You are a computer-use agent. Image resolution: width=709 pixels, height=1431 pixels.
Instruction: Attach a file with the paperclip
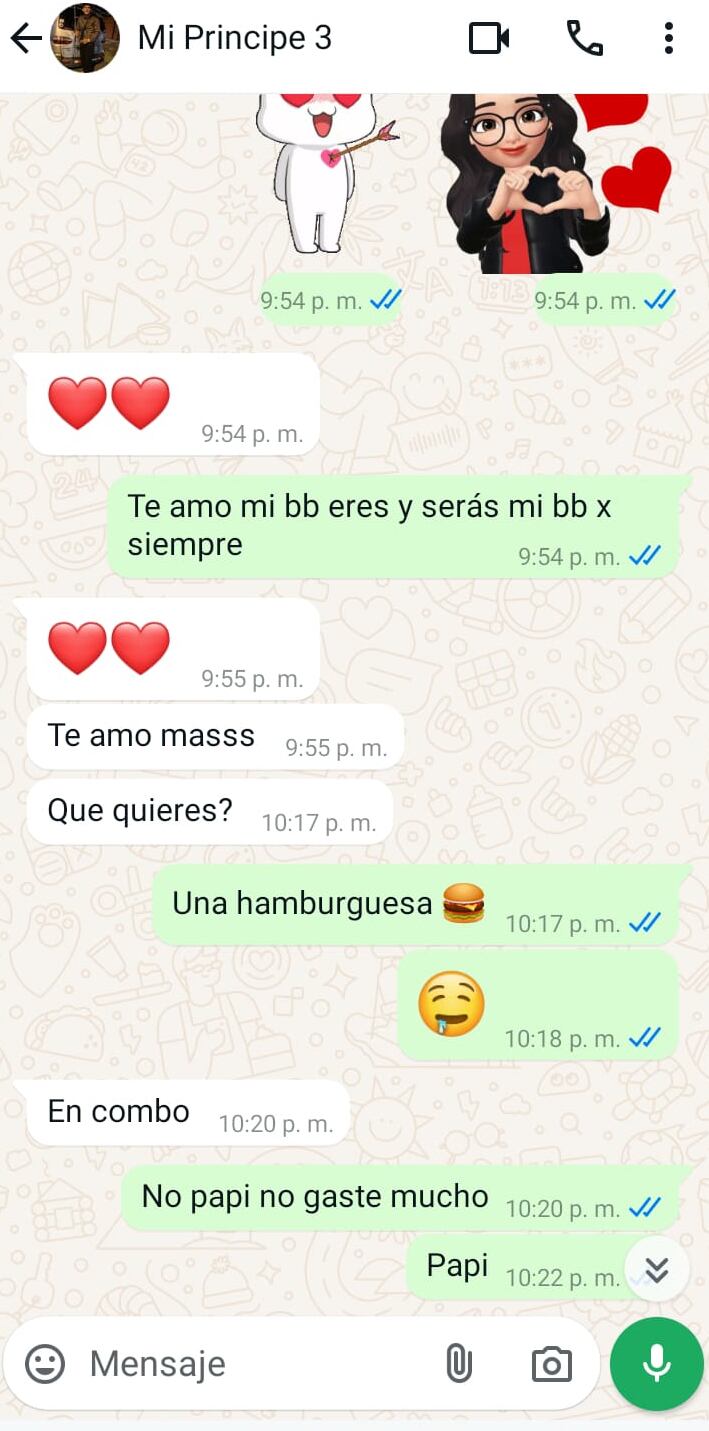click(458, 1363)
